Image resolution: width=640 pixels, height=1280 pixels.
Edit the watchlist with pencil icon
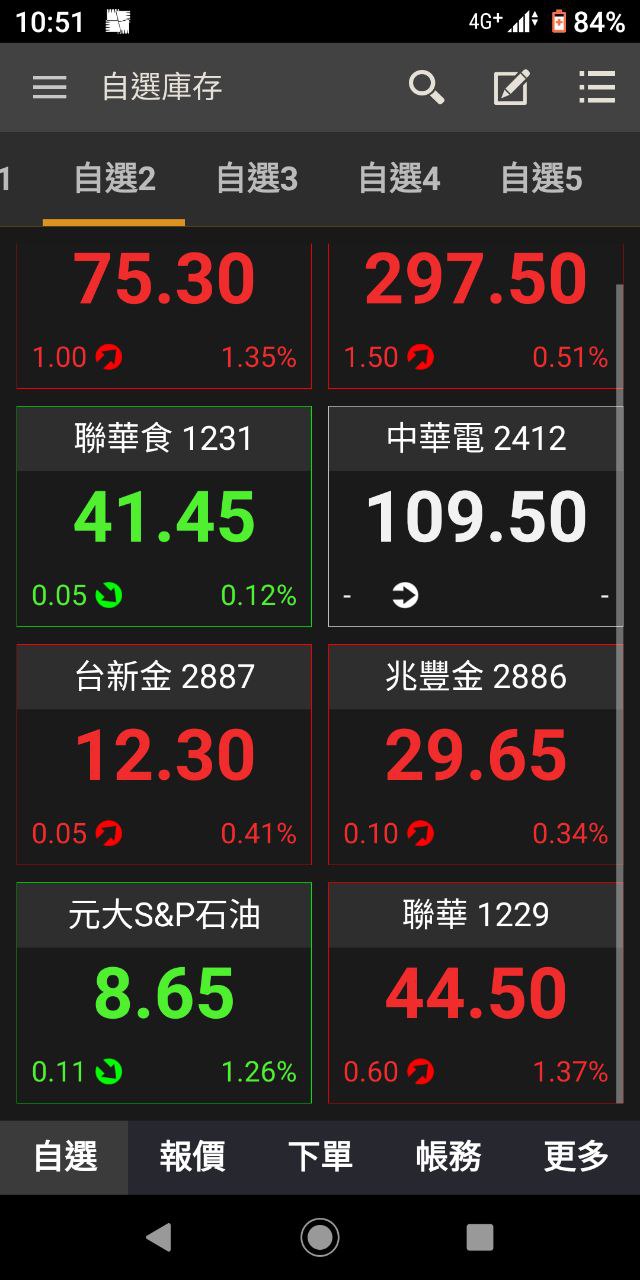point(511,88)
